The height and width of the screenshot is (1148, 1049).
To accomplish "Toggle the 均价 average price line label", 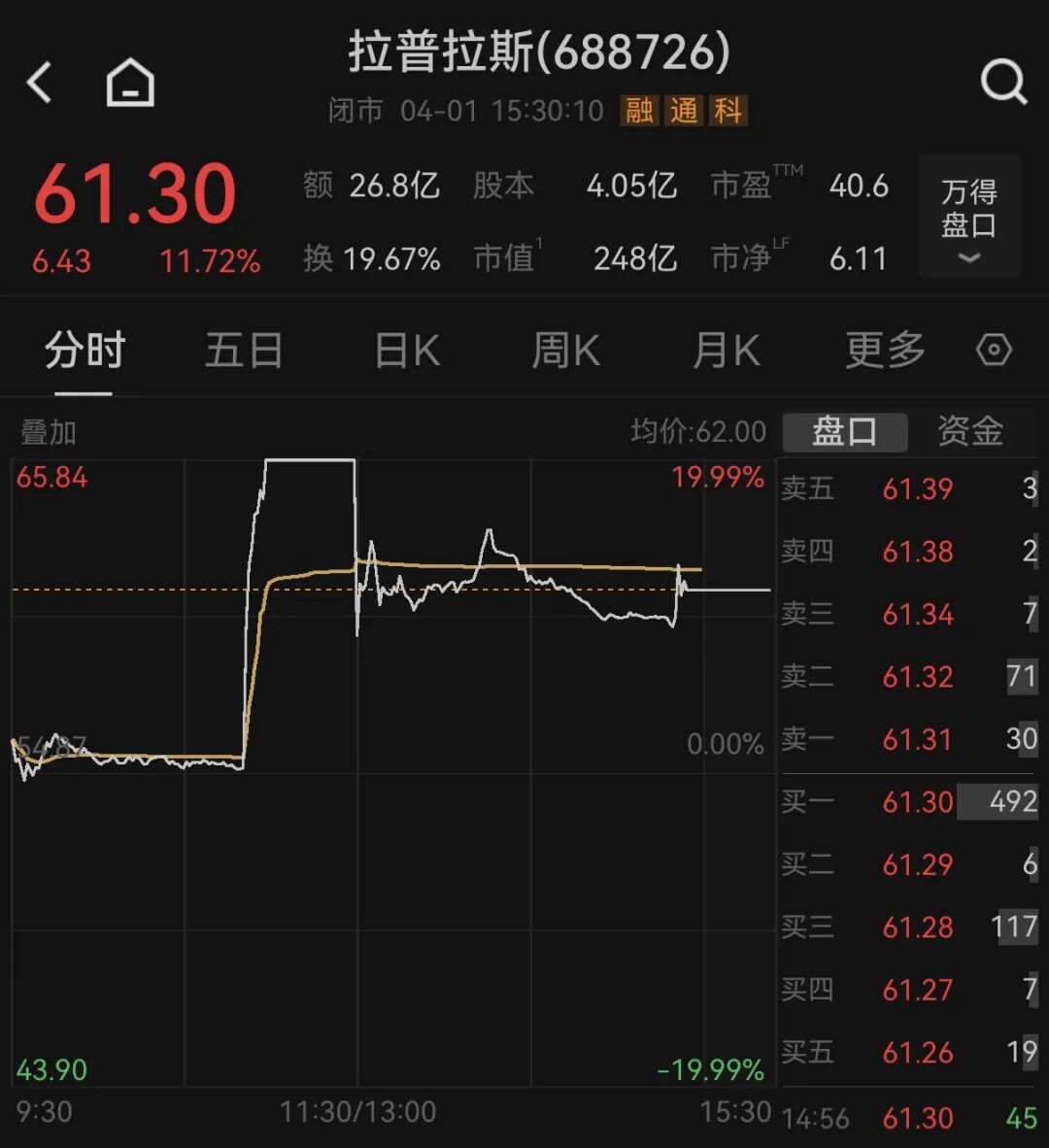I will [697, 431].
